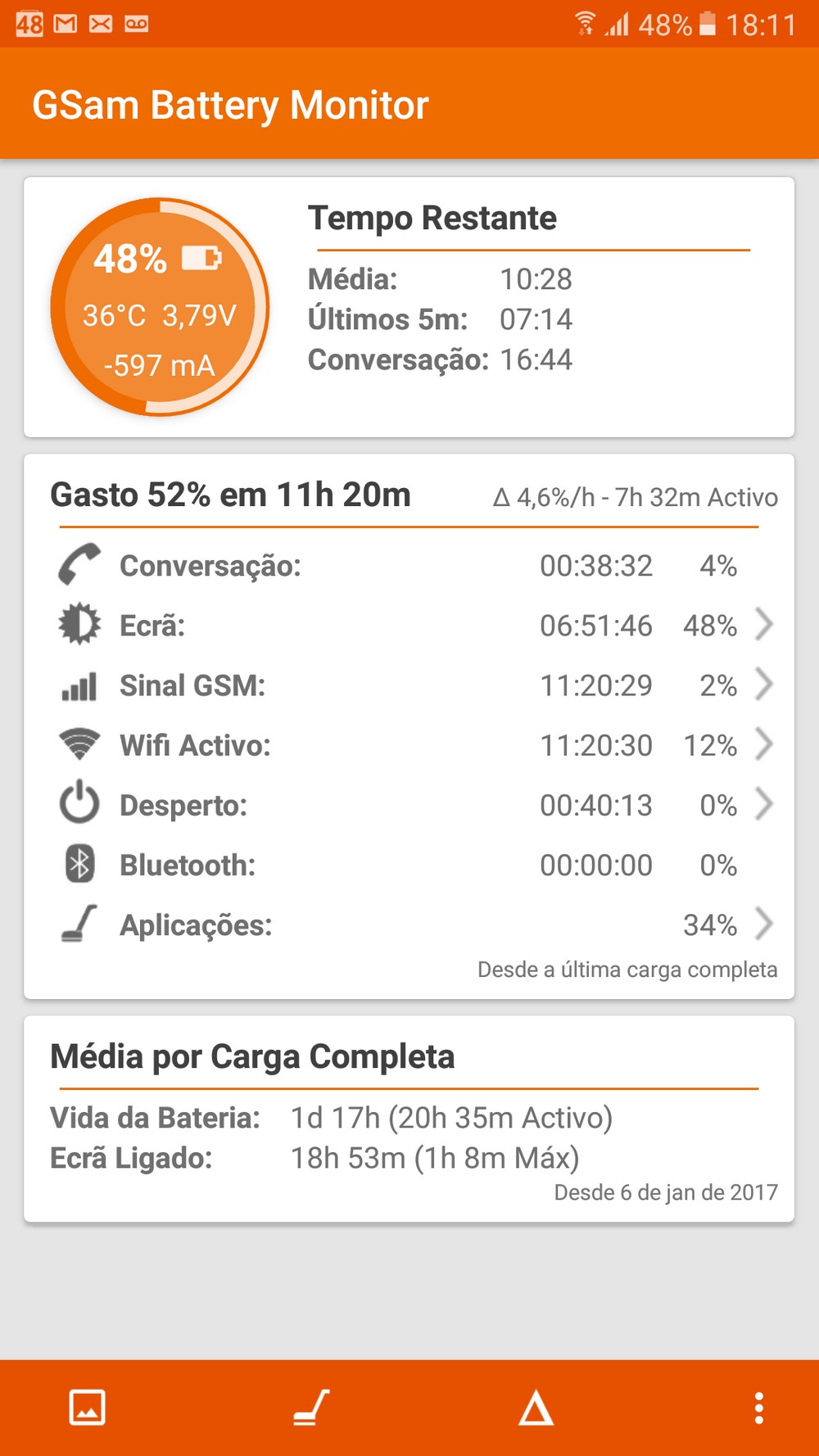The height and width of the screenshot is (1456, 819).
Task: Tap the delta triangle icon in bottom bar
Action: 536,1408
